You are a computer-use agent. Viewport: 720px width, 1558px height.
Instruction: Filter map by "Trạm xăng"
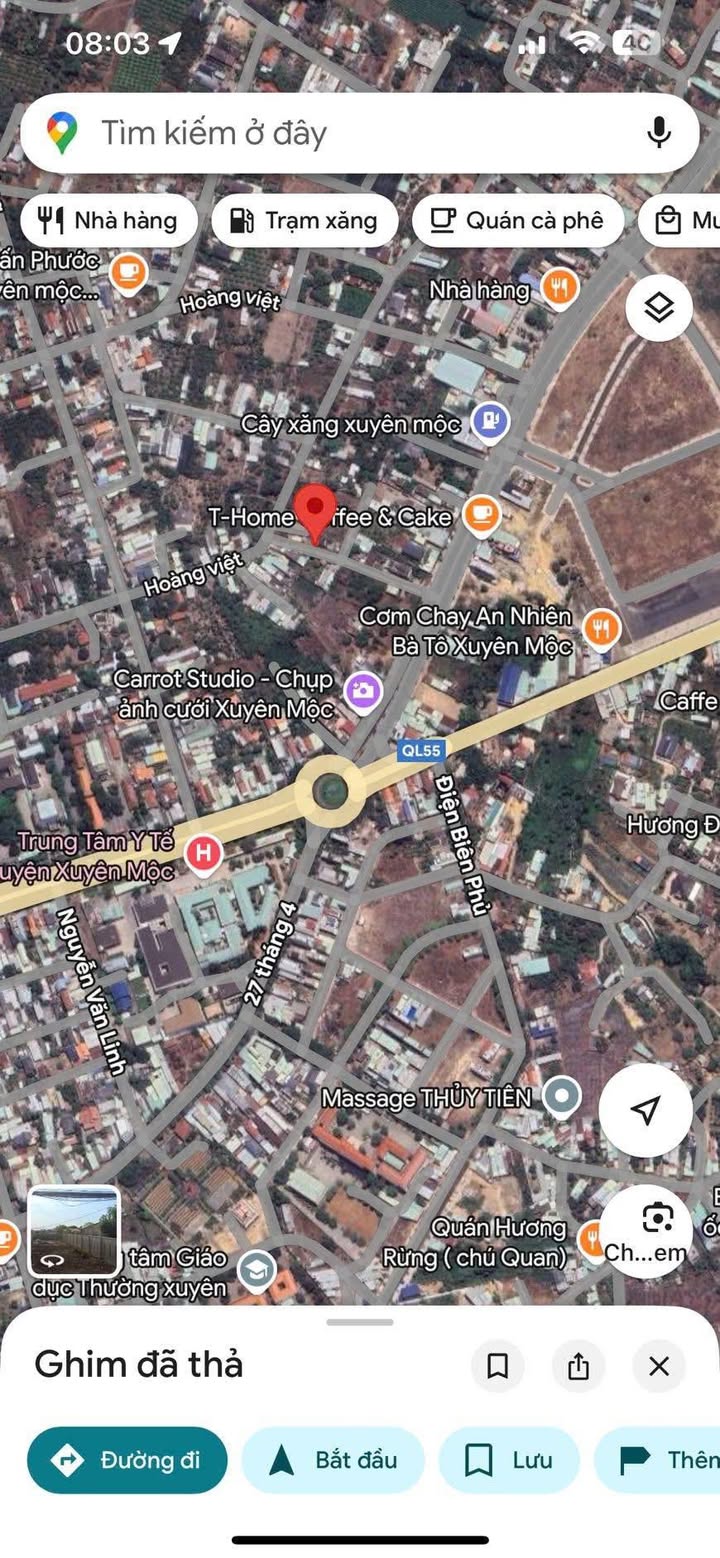(304, 221)
